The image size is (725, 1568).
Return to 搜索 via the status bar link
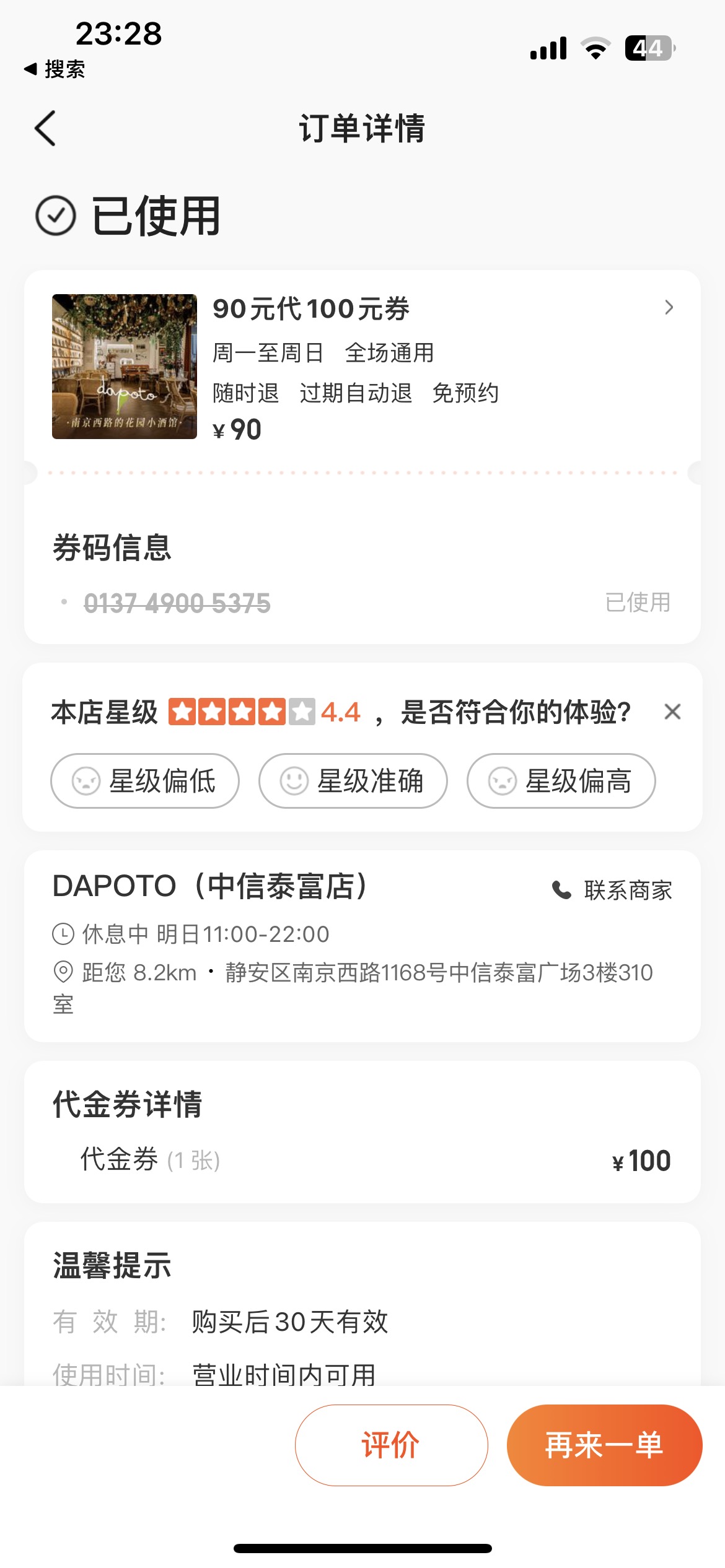(x=55, y=69)
